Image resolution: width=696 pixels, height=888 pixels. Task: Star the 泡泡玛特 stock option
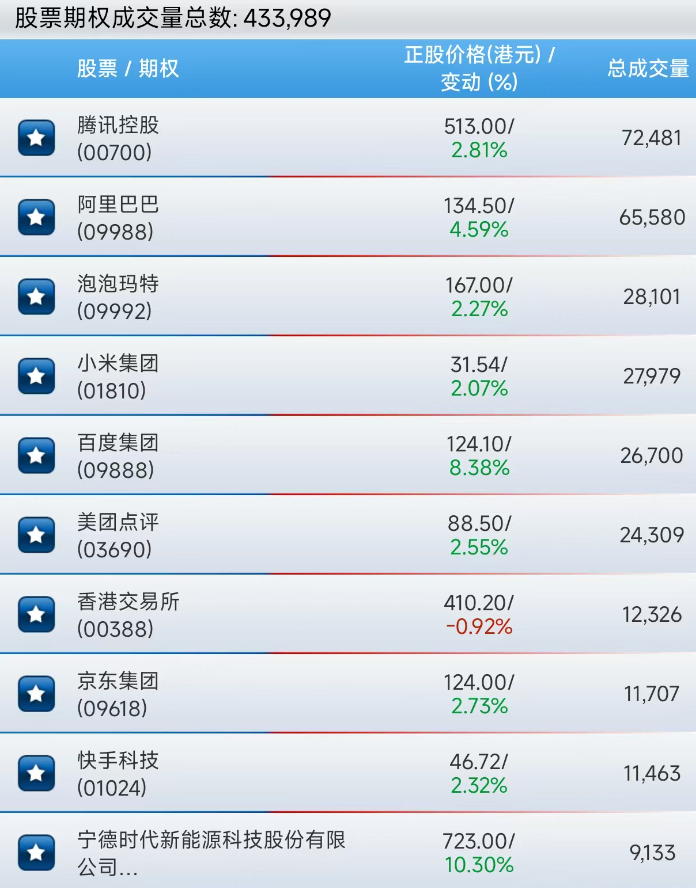pyautogui.click(x=36, y=296)
